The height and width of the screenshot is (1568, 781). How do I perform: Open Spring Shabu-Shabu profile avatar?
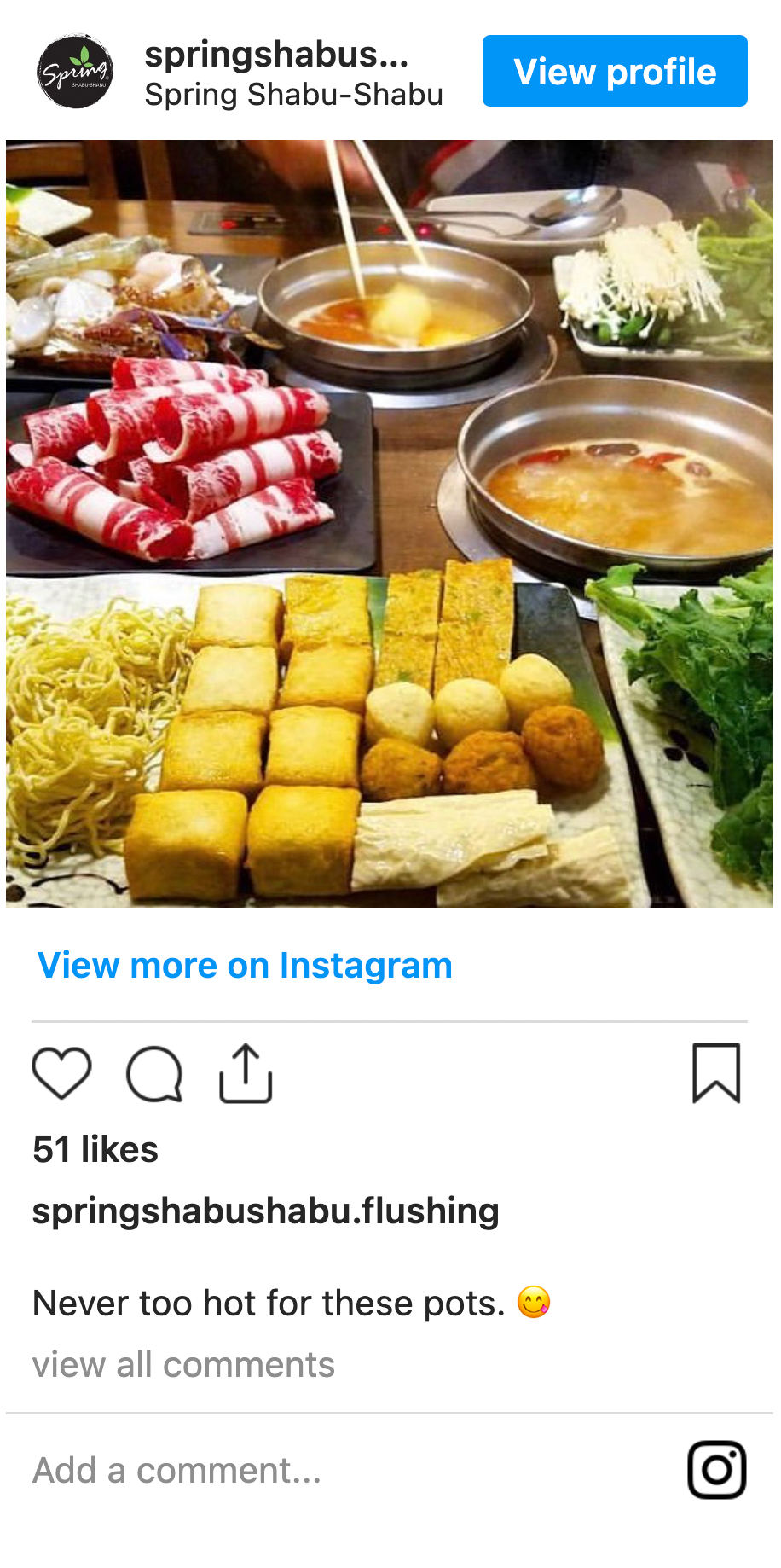(x=75, y=72)
